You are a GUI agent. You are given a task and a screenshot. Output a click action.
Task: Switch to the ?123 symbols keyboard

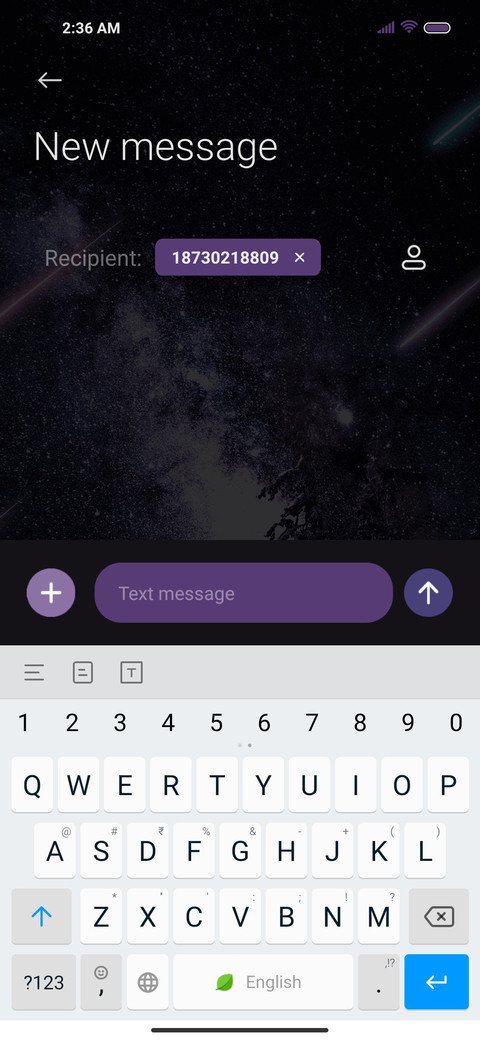pyautogui.click(x=44, y=982)
